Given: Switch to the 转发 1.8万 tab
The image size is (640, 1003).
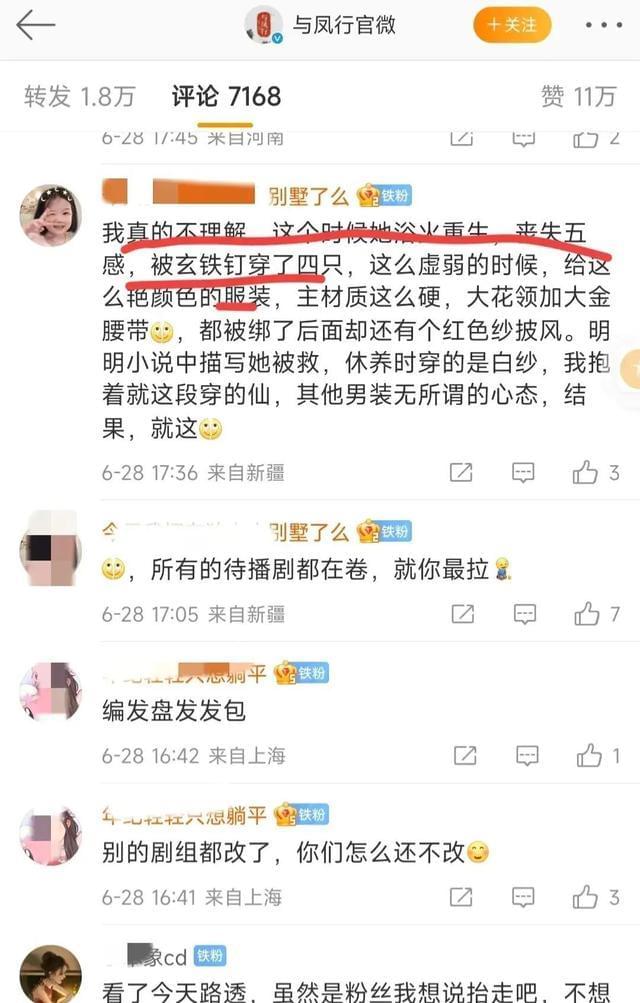Looking at the screenshot, I should tap(78, 96).
